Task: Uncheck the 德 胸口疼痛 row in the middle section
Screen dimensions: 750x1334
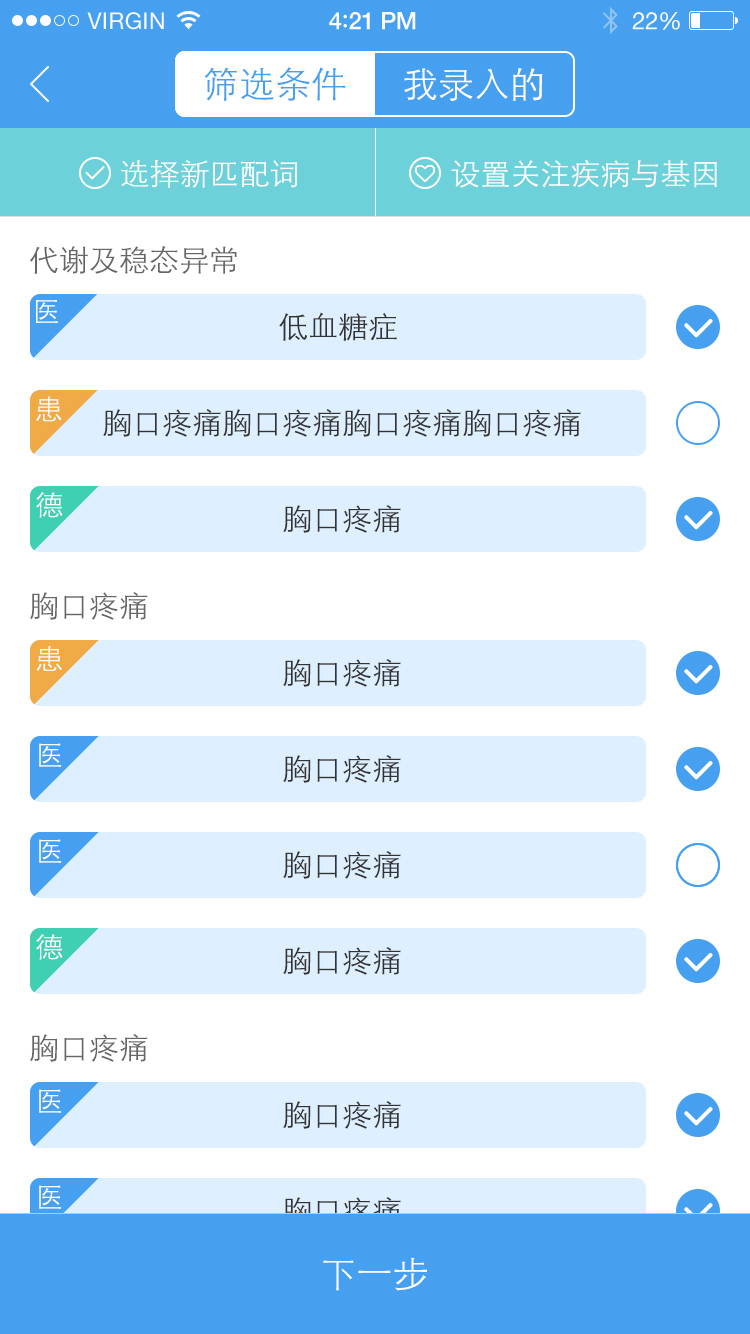Action: click(697, 961)
